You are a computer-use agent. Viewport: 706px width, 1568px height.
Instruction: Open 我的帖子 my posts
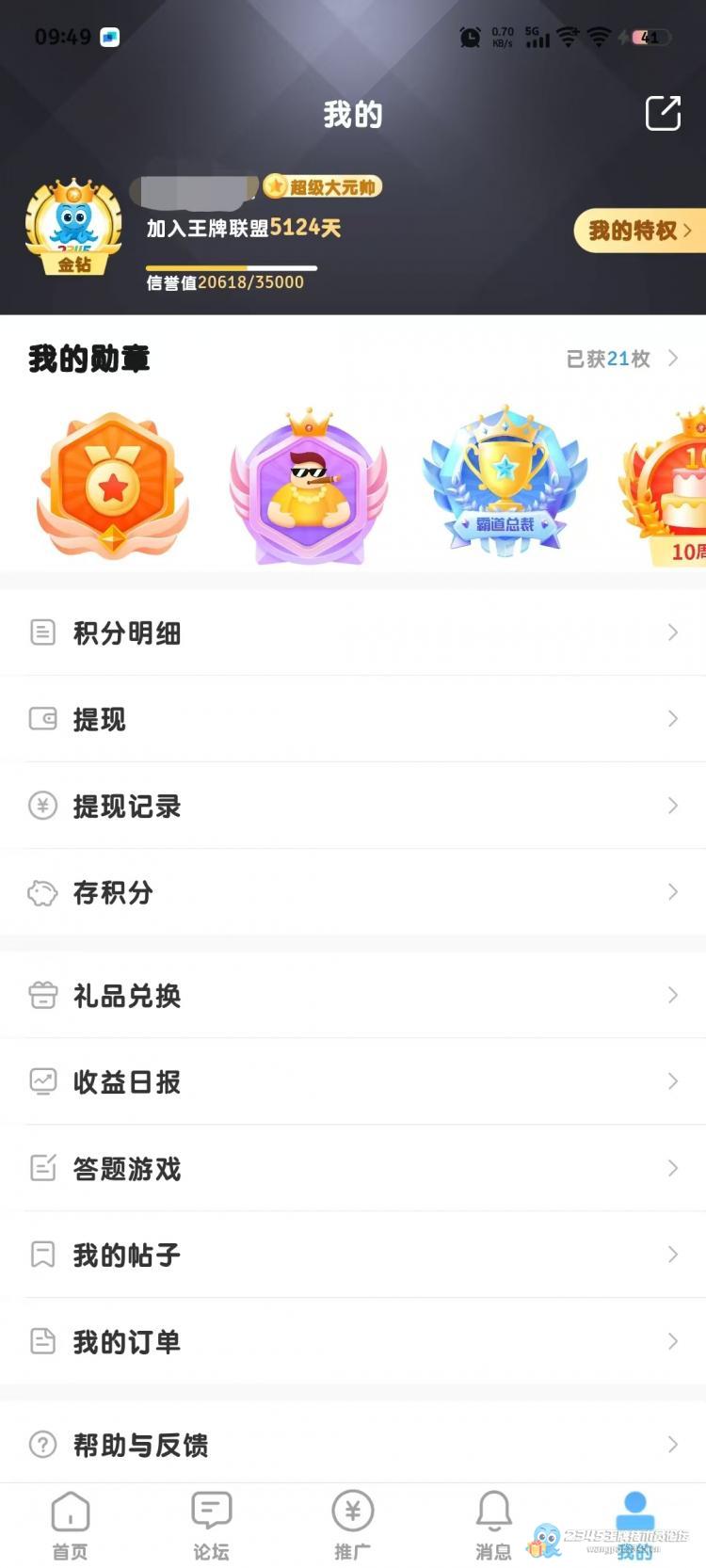tap(352, 1255)
